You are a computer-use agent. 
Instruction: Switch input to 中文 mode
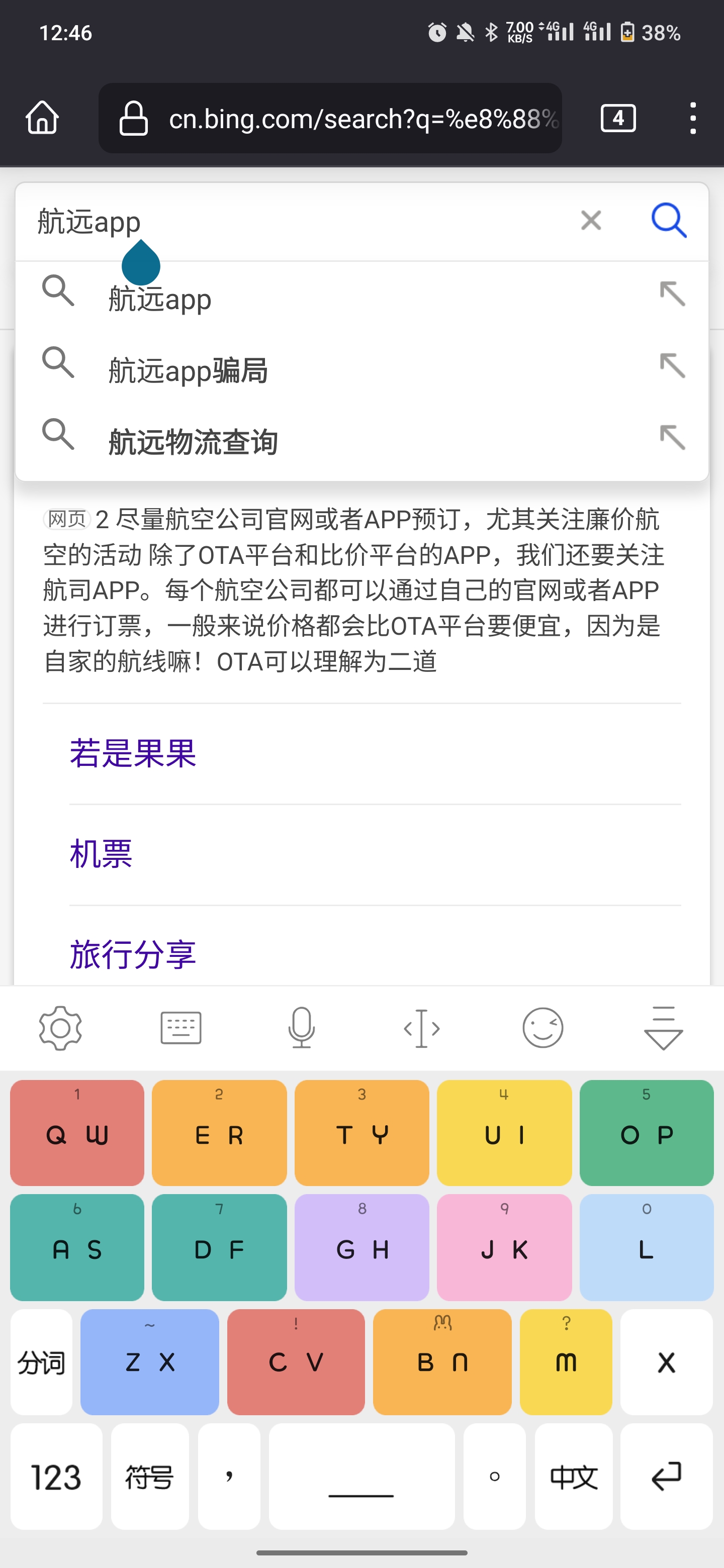(x=573, y=1477)
